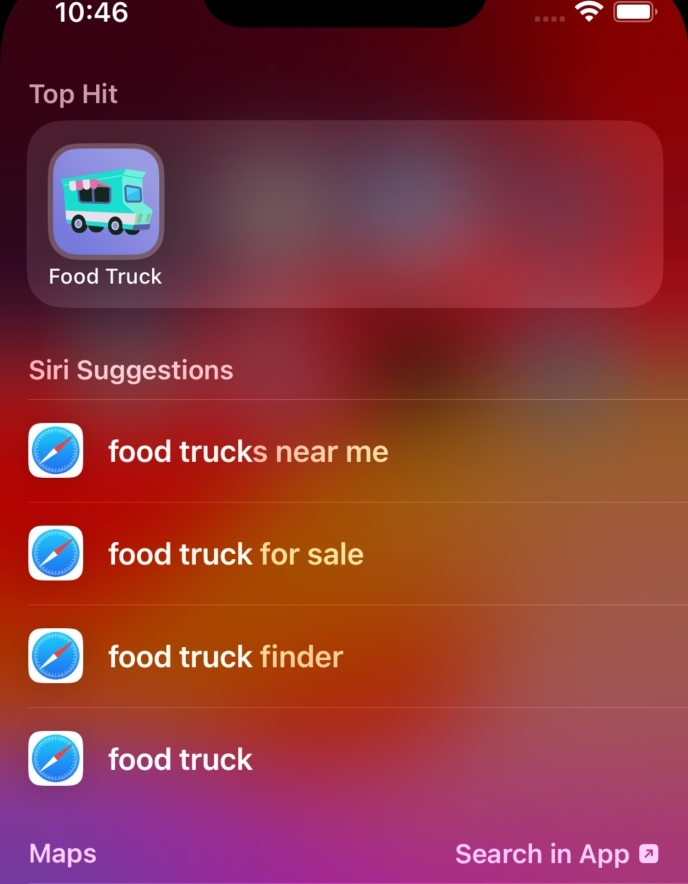Open the "food truck finder" suggestion
The image size is (688, 884).
226,657
